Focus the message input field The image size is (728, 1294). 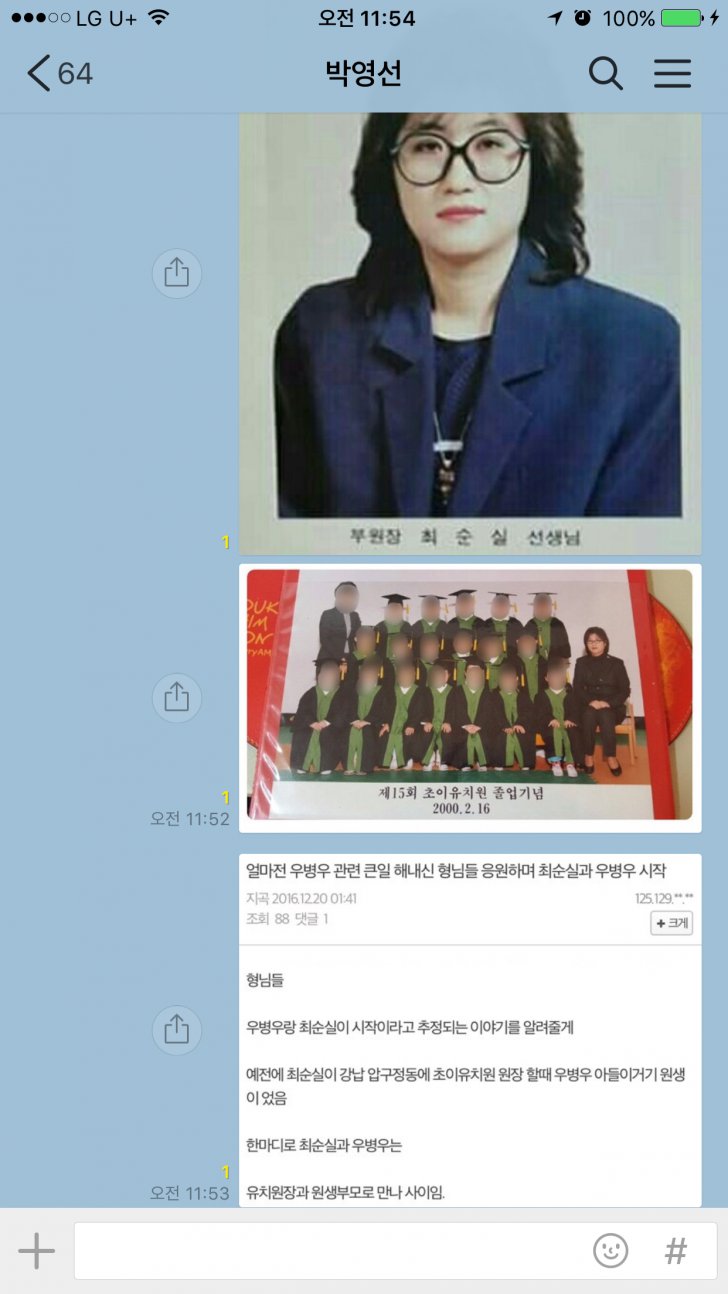click(x=330, y=1251)
